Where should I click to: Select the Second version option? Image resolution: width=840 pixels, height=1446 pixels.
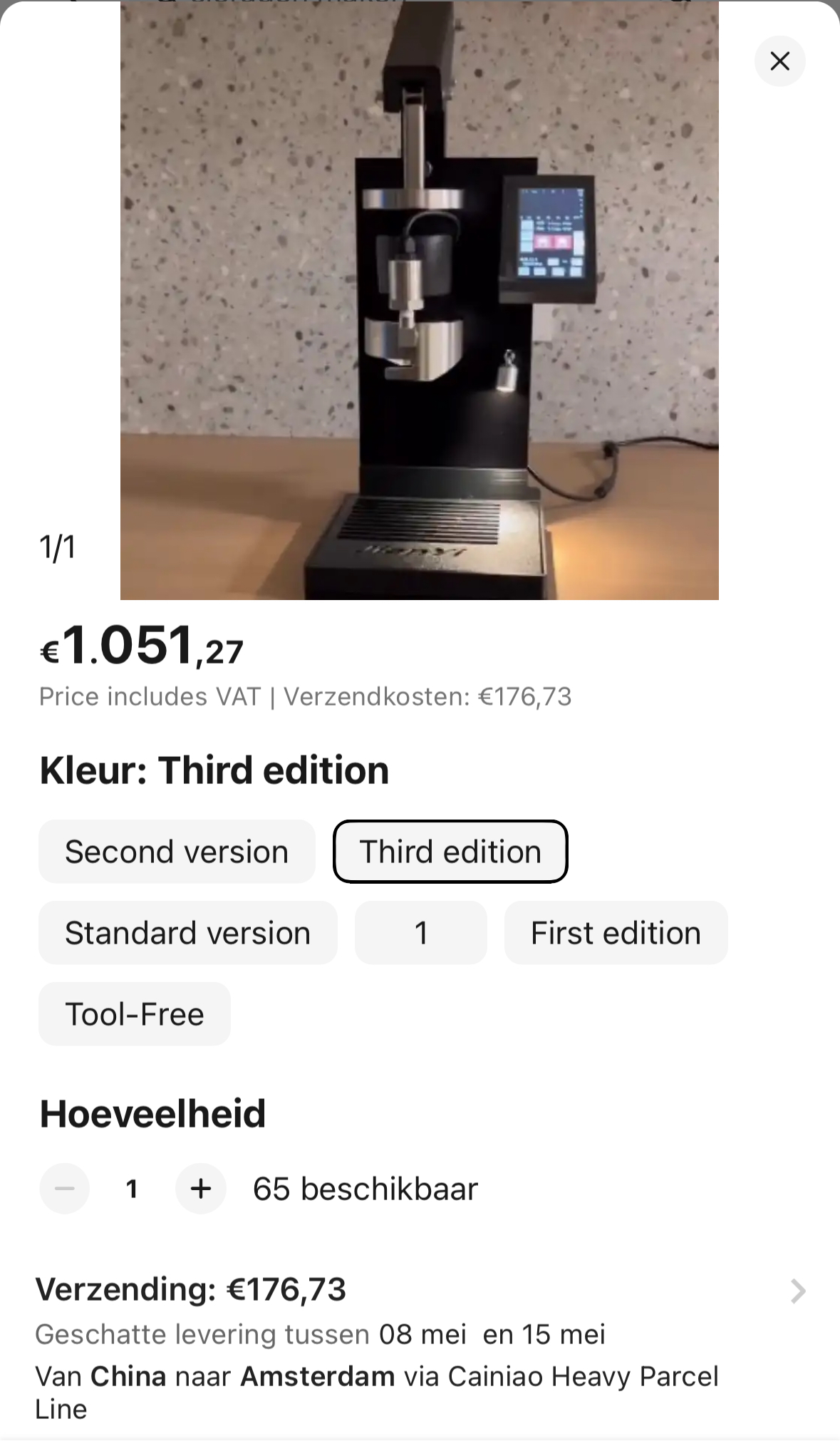(177, 852)
